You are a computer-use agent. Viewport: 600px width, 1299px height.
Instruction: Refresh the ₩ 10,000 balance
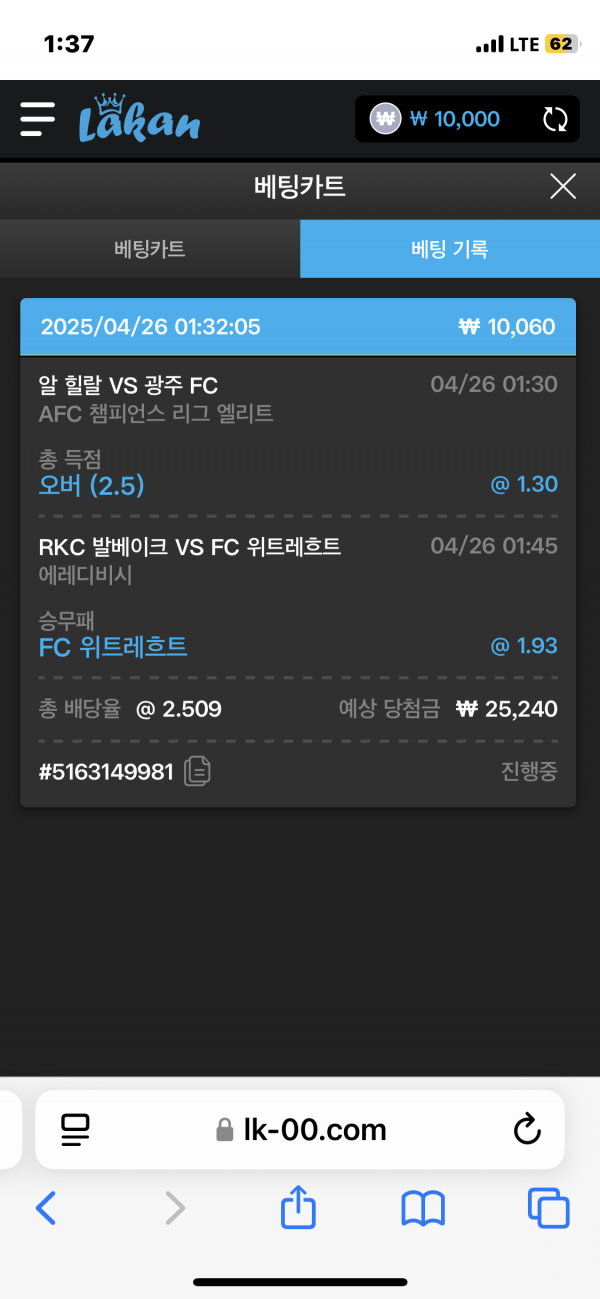(555, 120)
